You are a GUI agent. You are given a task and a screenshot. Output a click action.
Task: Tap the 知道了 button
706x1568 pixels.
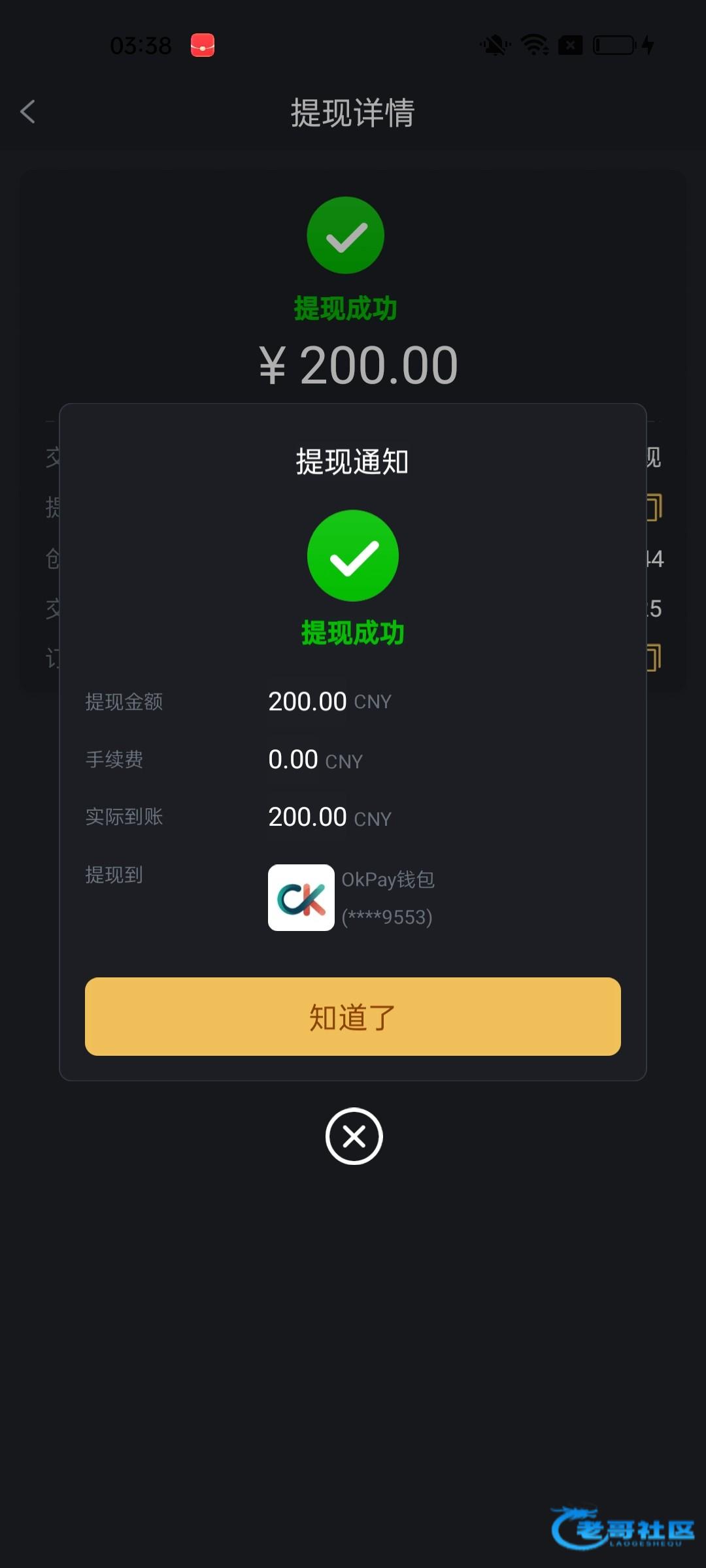coord(353,1017)
